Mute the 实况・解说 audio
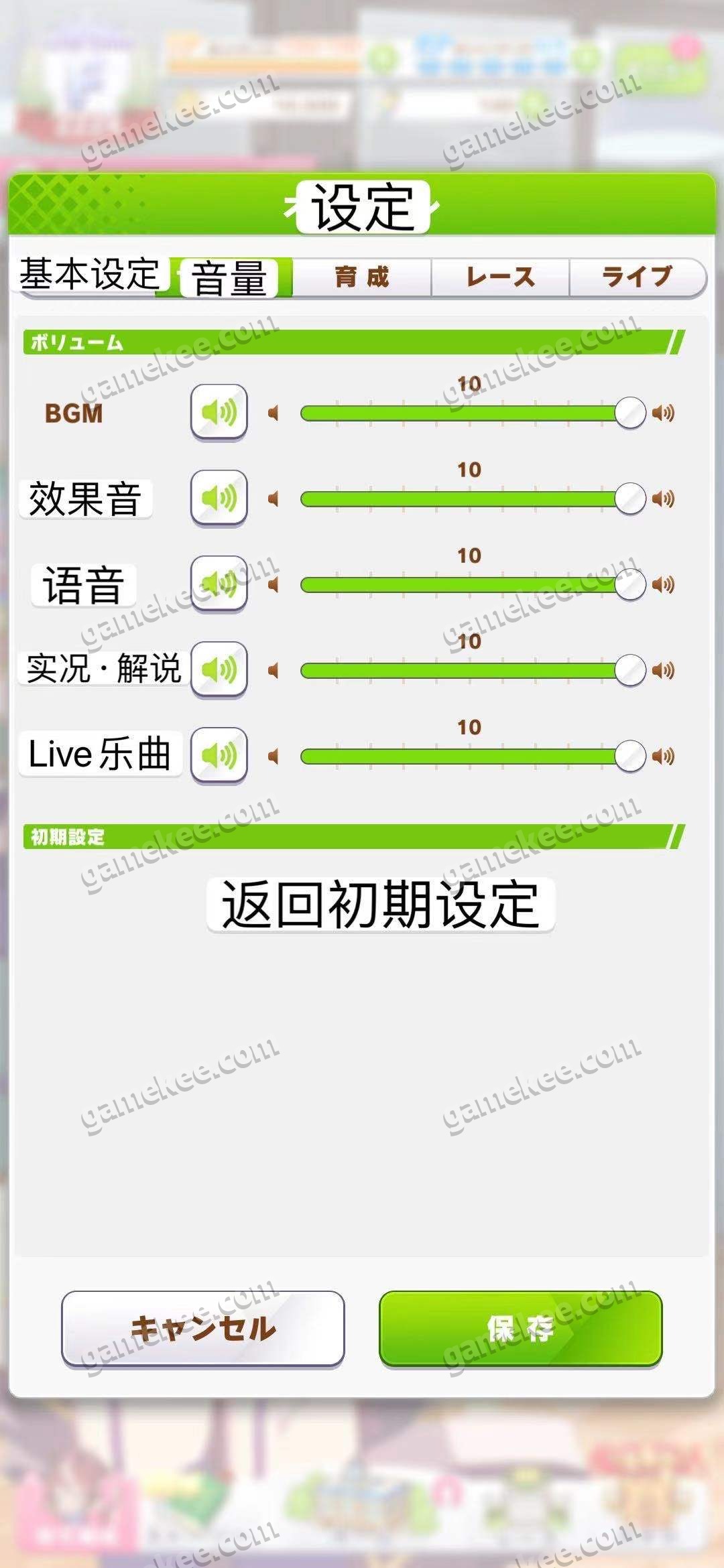The width and height of the screenshot is (724, 1568). coord(219,669)
